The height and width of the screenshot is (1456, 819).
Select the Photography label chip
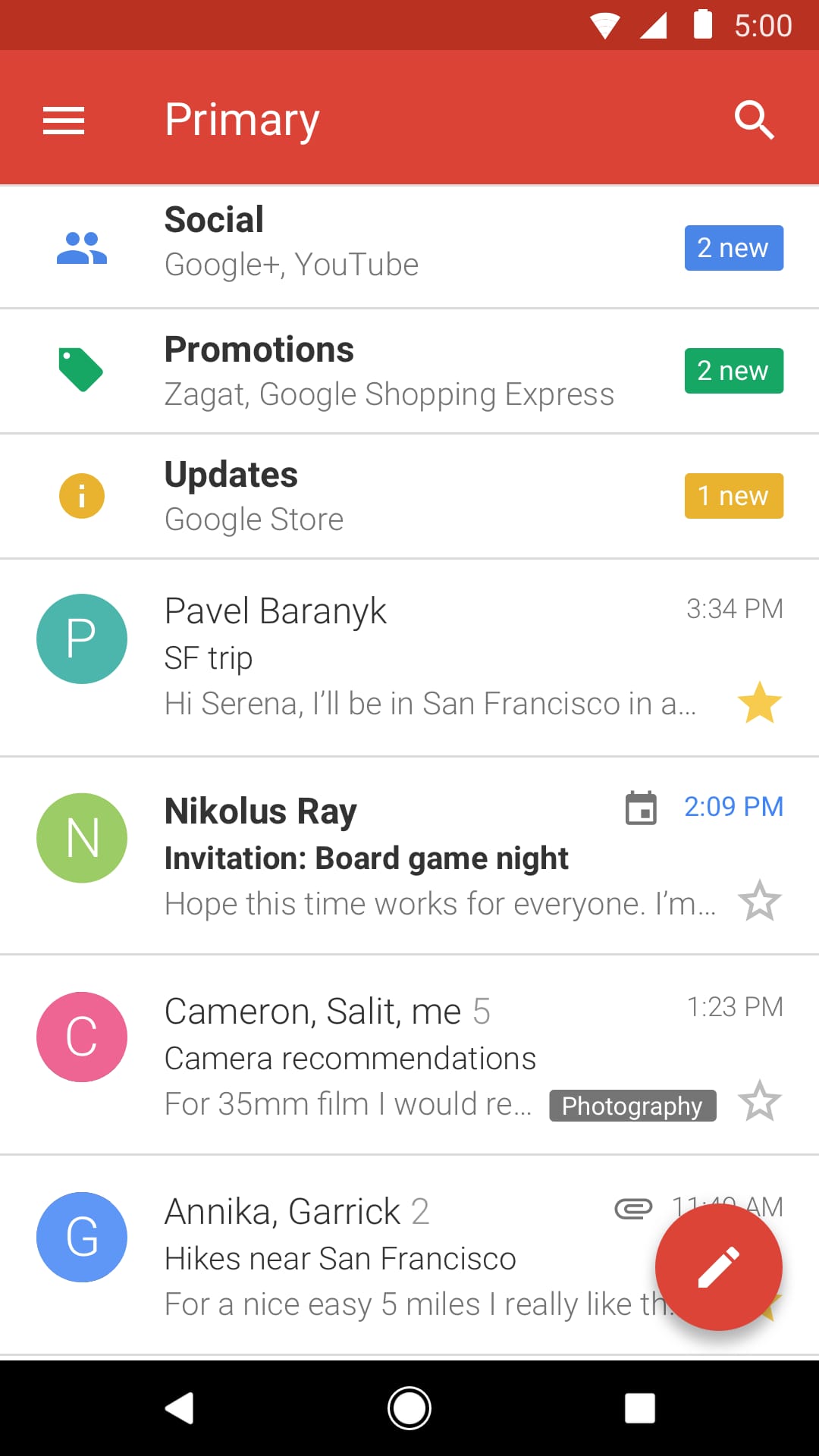click(x=632, y=1106)
